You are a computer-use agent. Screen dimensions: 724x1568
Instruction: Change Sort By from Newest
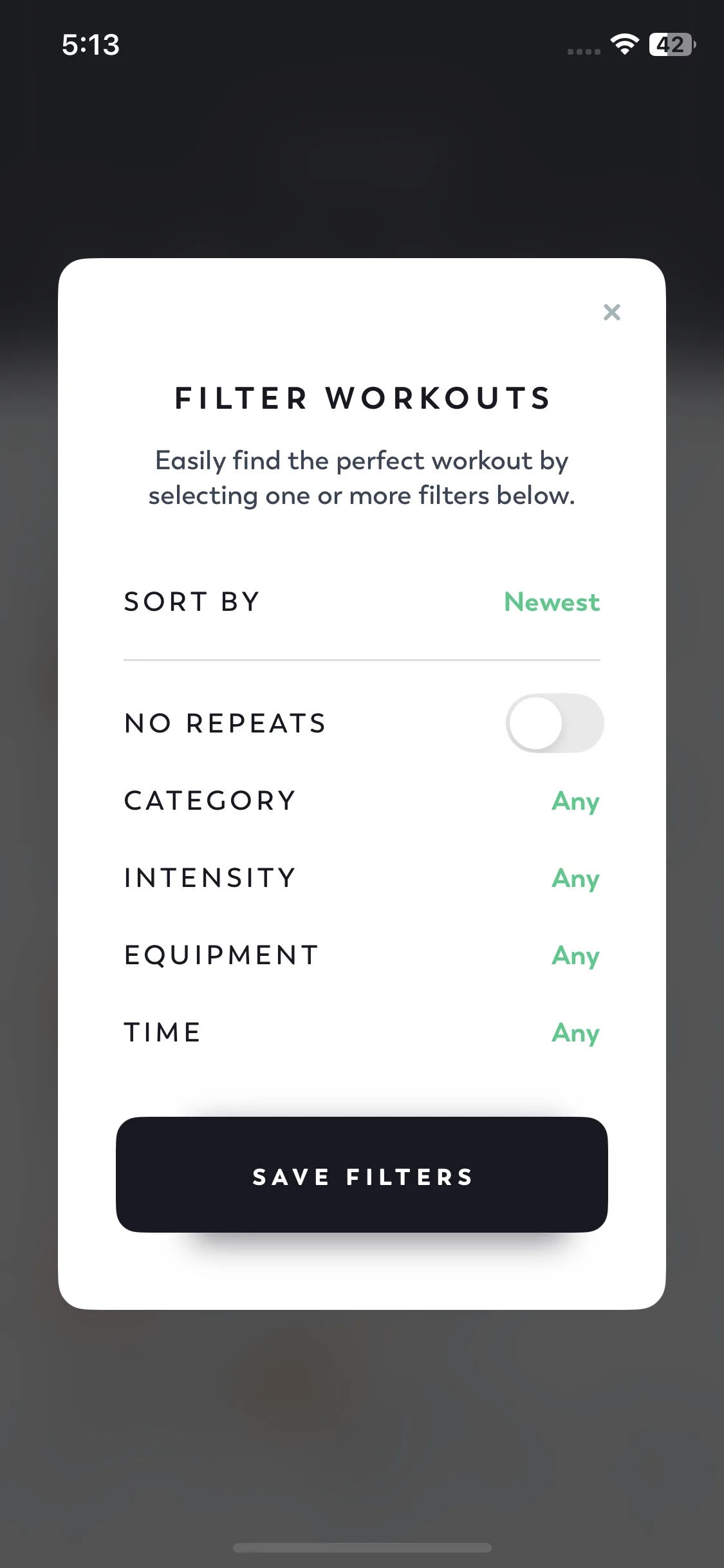[x=552, y=602]
